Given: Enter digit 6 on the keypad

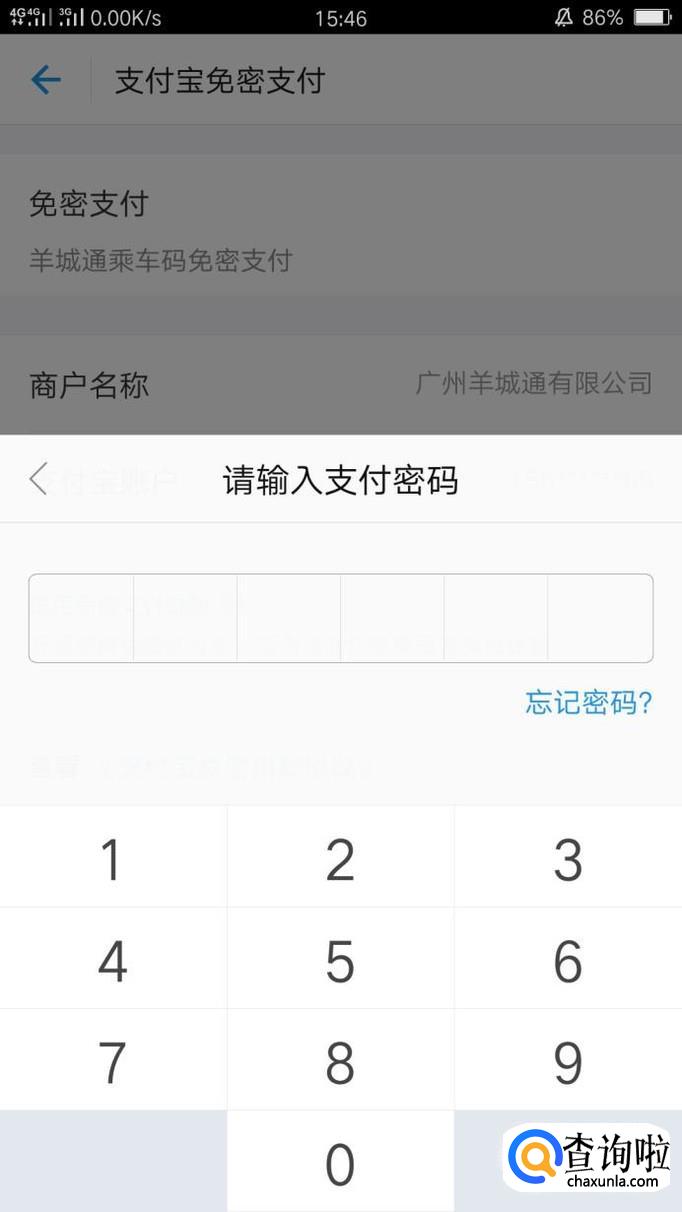Looking at the screenshot, I should [x=568, y=960].
